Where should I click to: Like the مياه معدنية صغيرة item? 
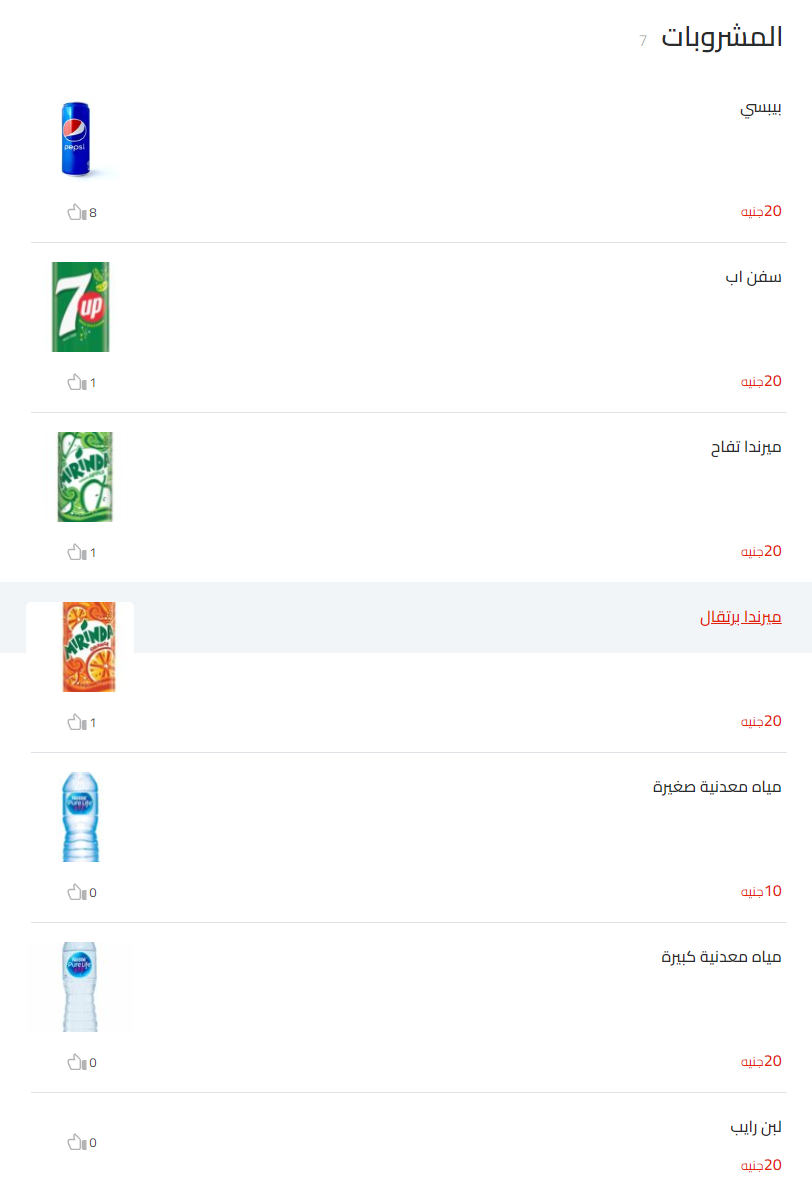77,892
